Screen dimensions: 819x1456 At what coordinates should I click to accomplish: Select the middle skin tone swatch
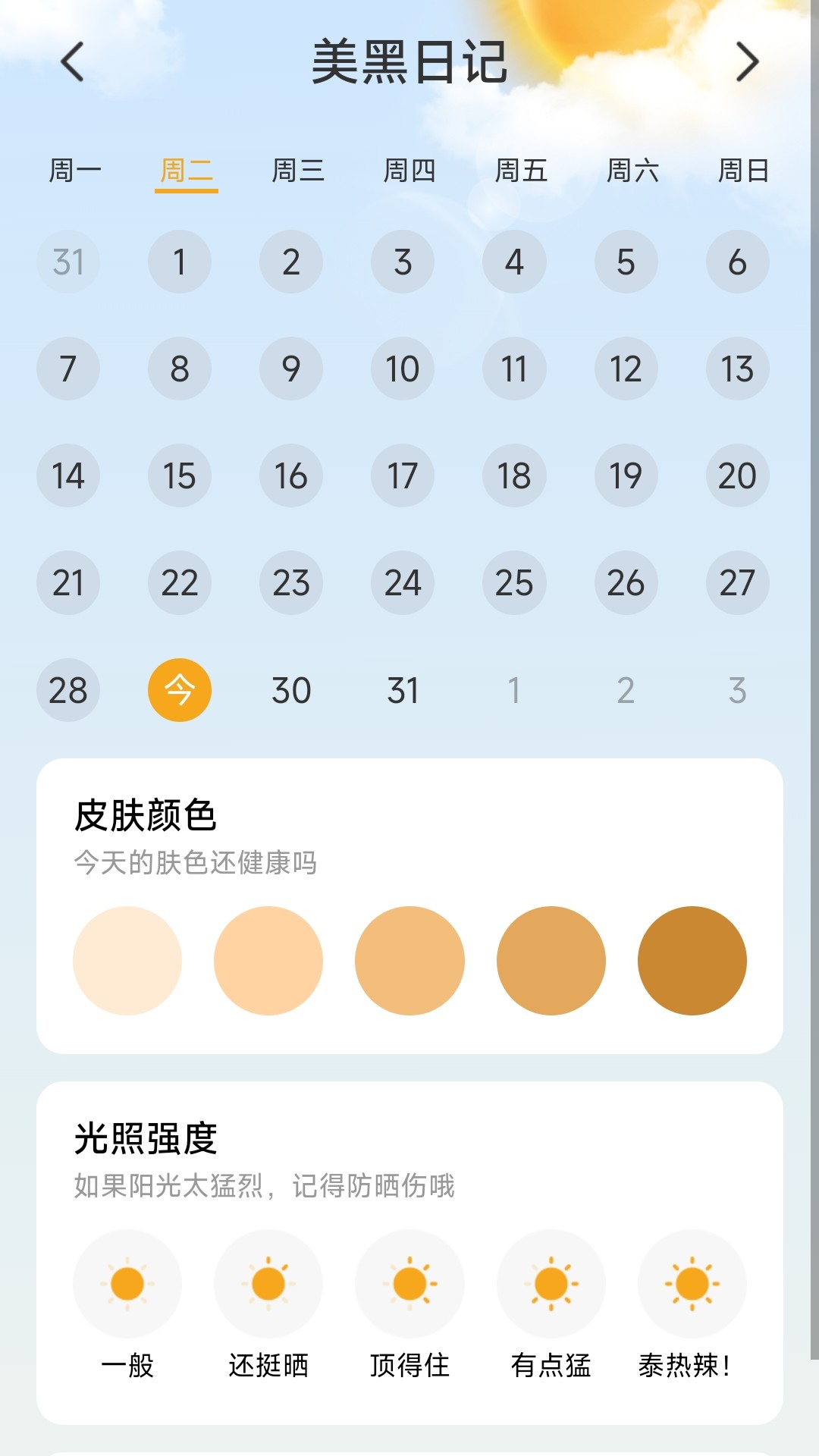[409, 961]
